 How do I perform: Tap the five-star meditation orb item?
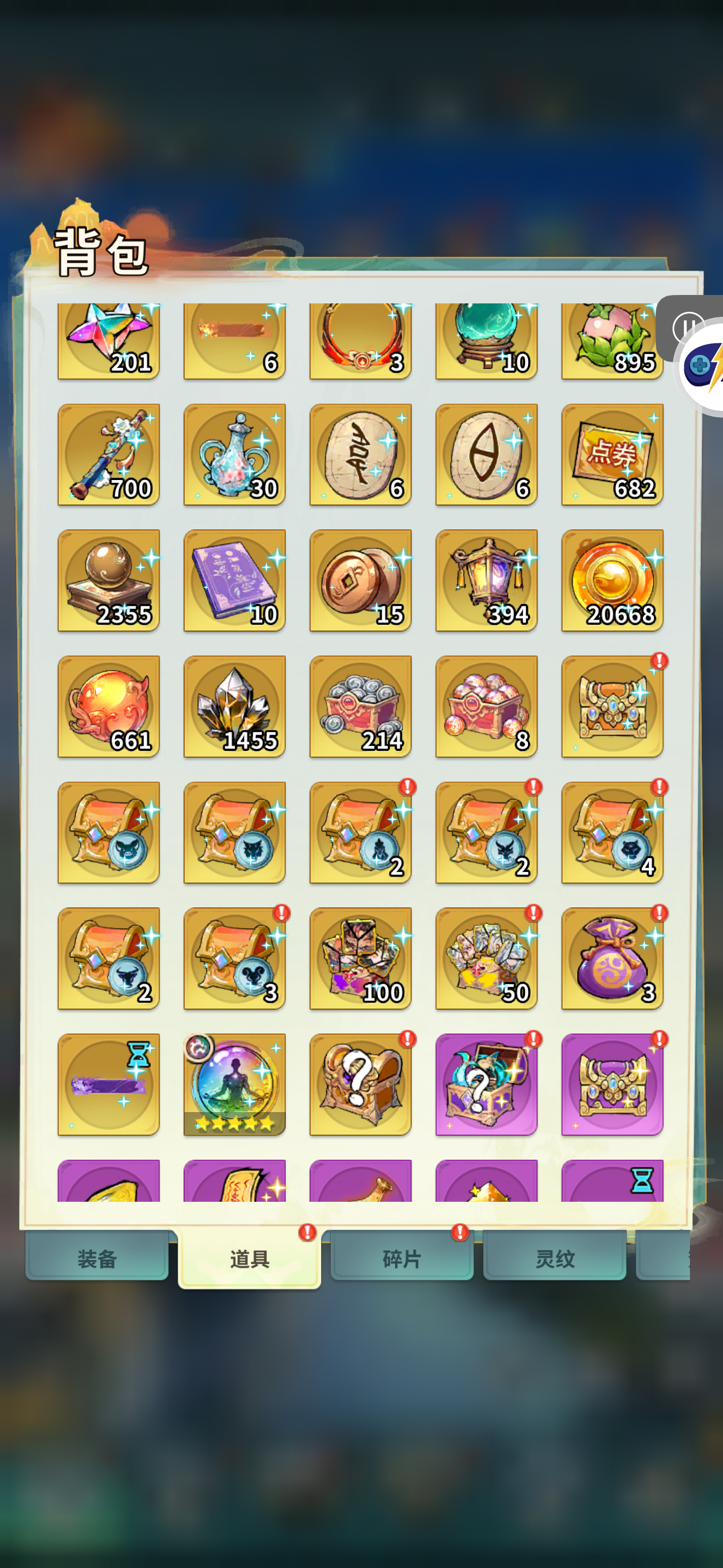click(234, 1085)
